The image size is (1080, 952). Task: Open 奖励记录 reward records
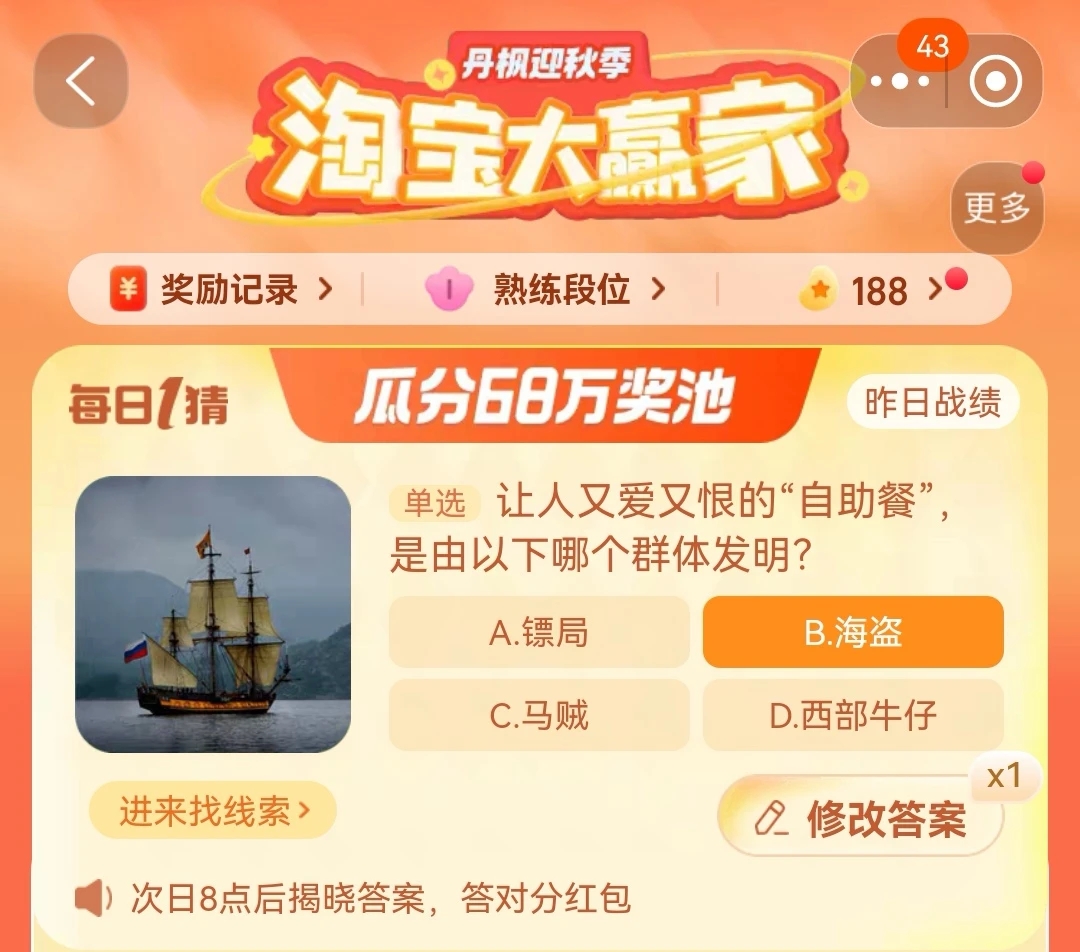[x=222, y=290]
